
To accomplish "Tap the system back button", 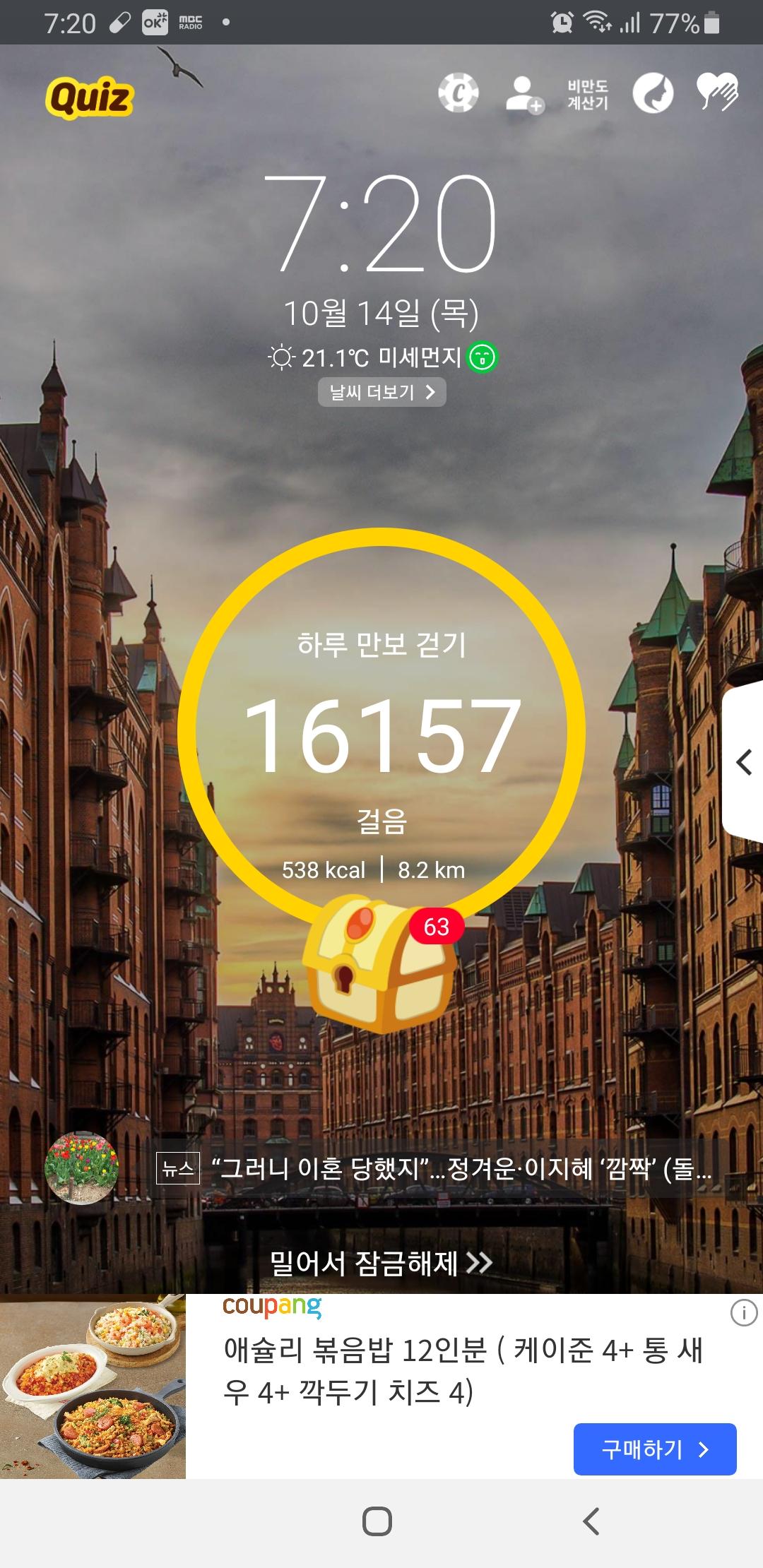I will coord(591,1521).
